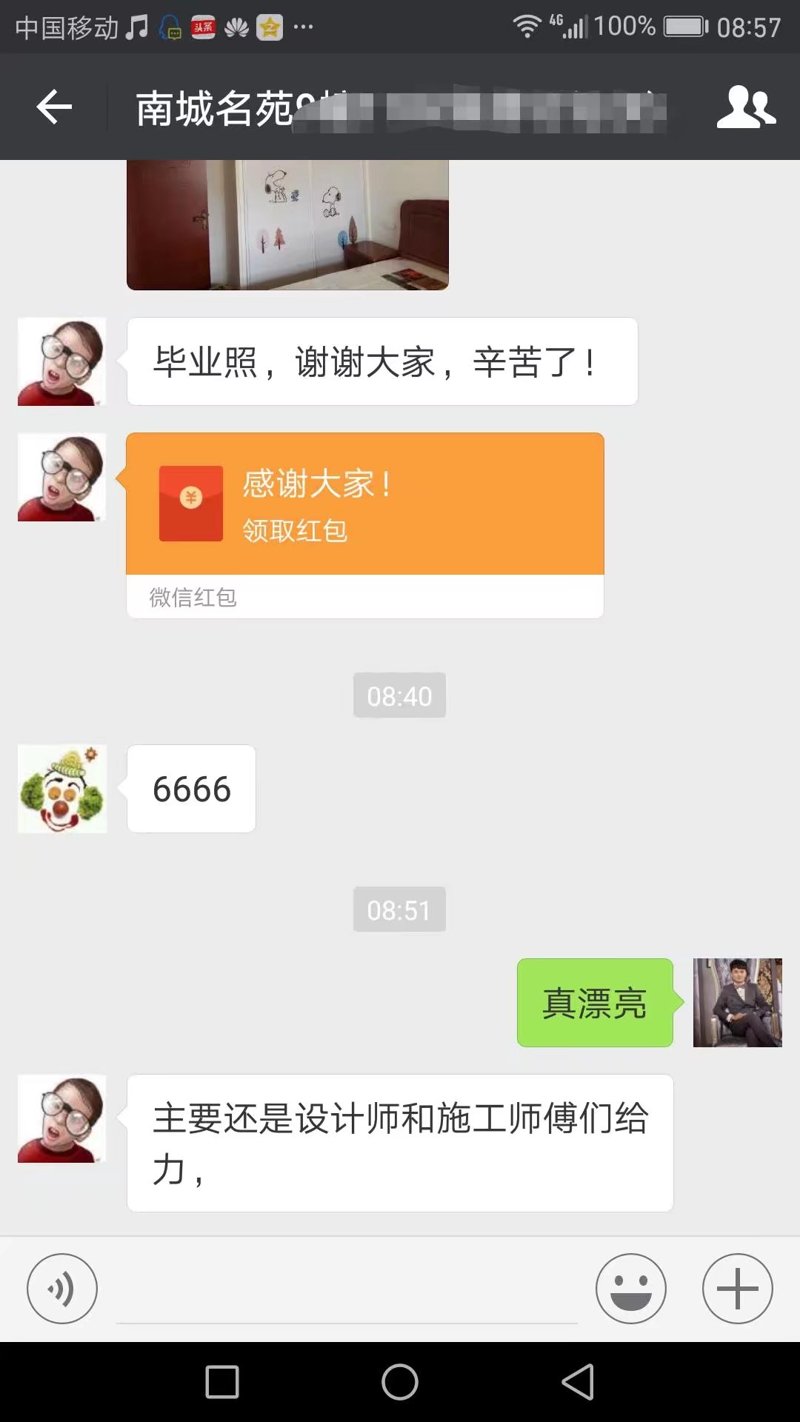The width and height of the screenshot is (800, 1422).
Task: Open my own avatar next to 真漂亮
Action: (737, 1003)
